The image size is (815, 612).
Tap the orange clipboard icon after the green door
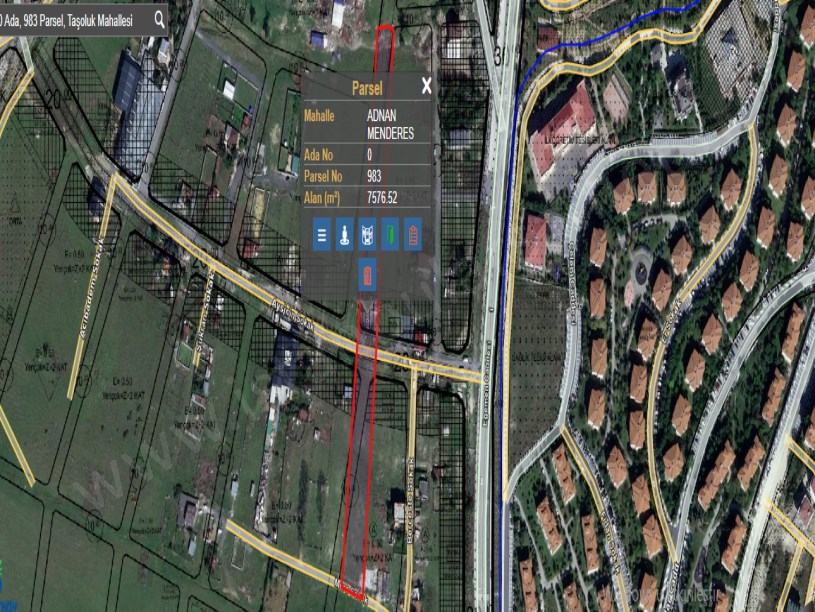point(414,236)
